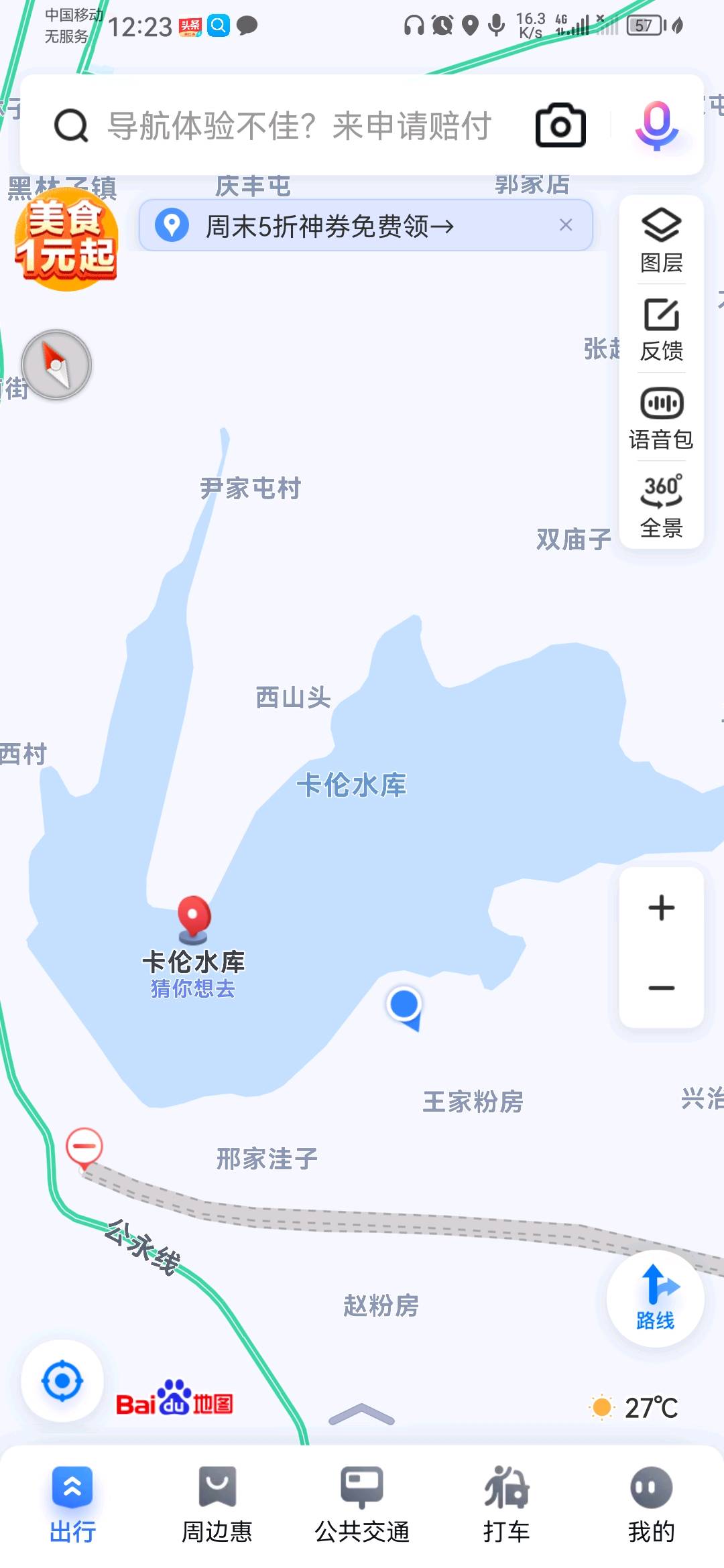Open 反馈 feedback

click(x=661, y=328)
